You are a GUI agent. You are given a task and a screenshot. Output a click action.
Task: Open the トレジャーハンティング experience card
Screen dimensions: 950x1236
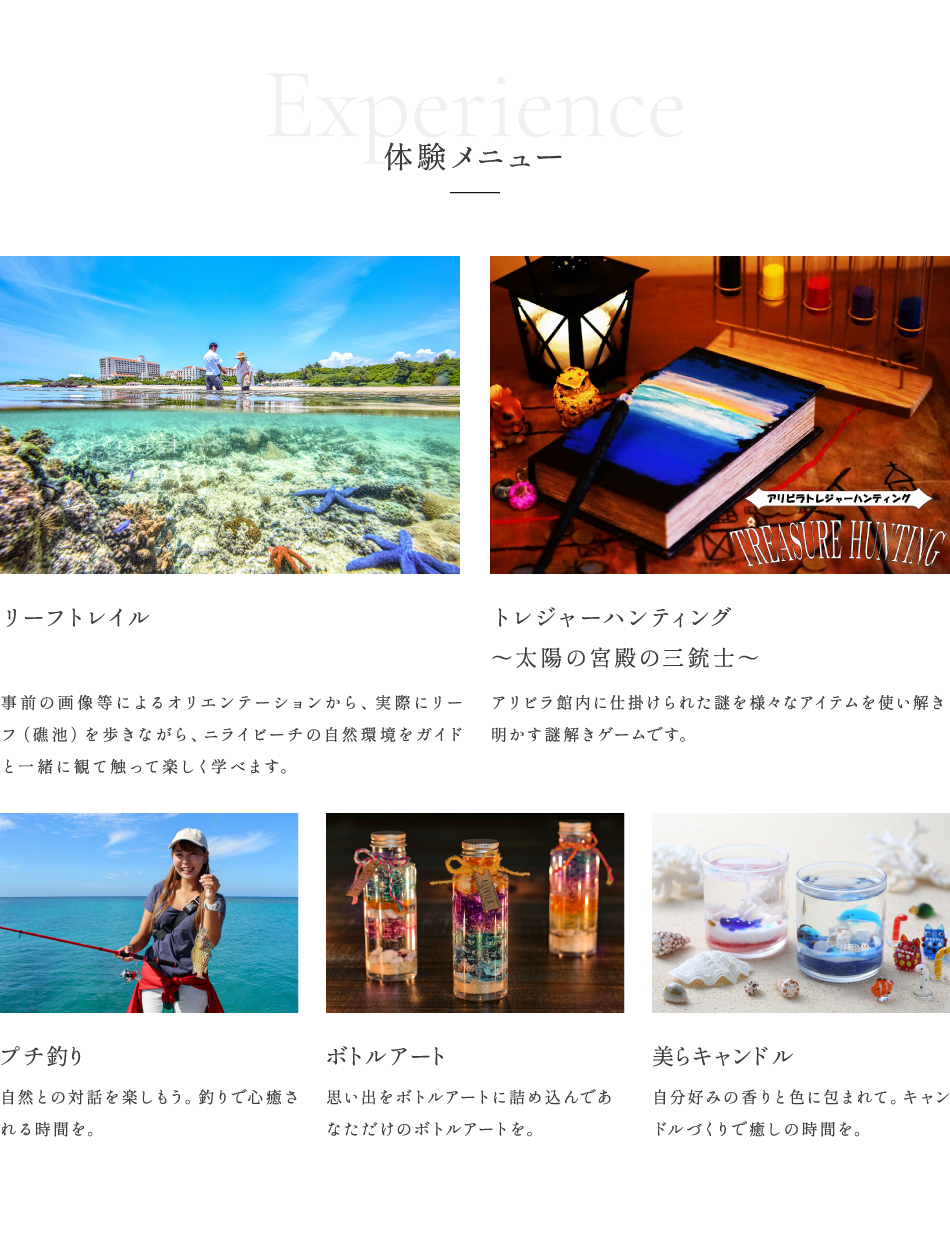[719, 415]
